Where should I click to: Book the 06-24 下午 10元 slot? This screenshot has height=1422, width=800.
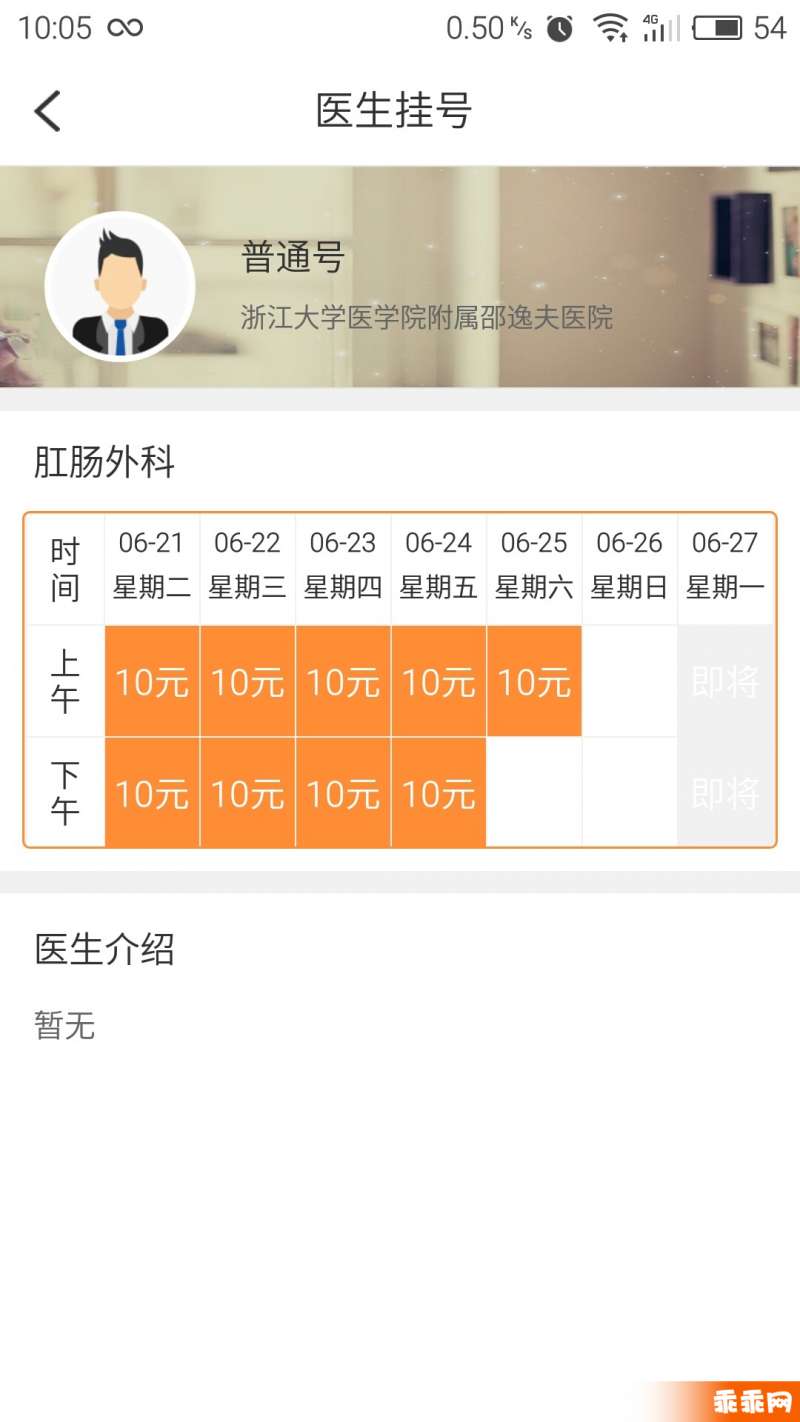pyautogui.click(x=438, y=794)
